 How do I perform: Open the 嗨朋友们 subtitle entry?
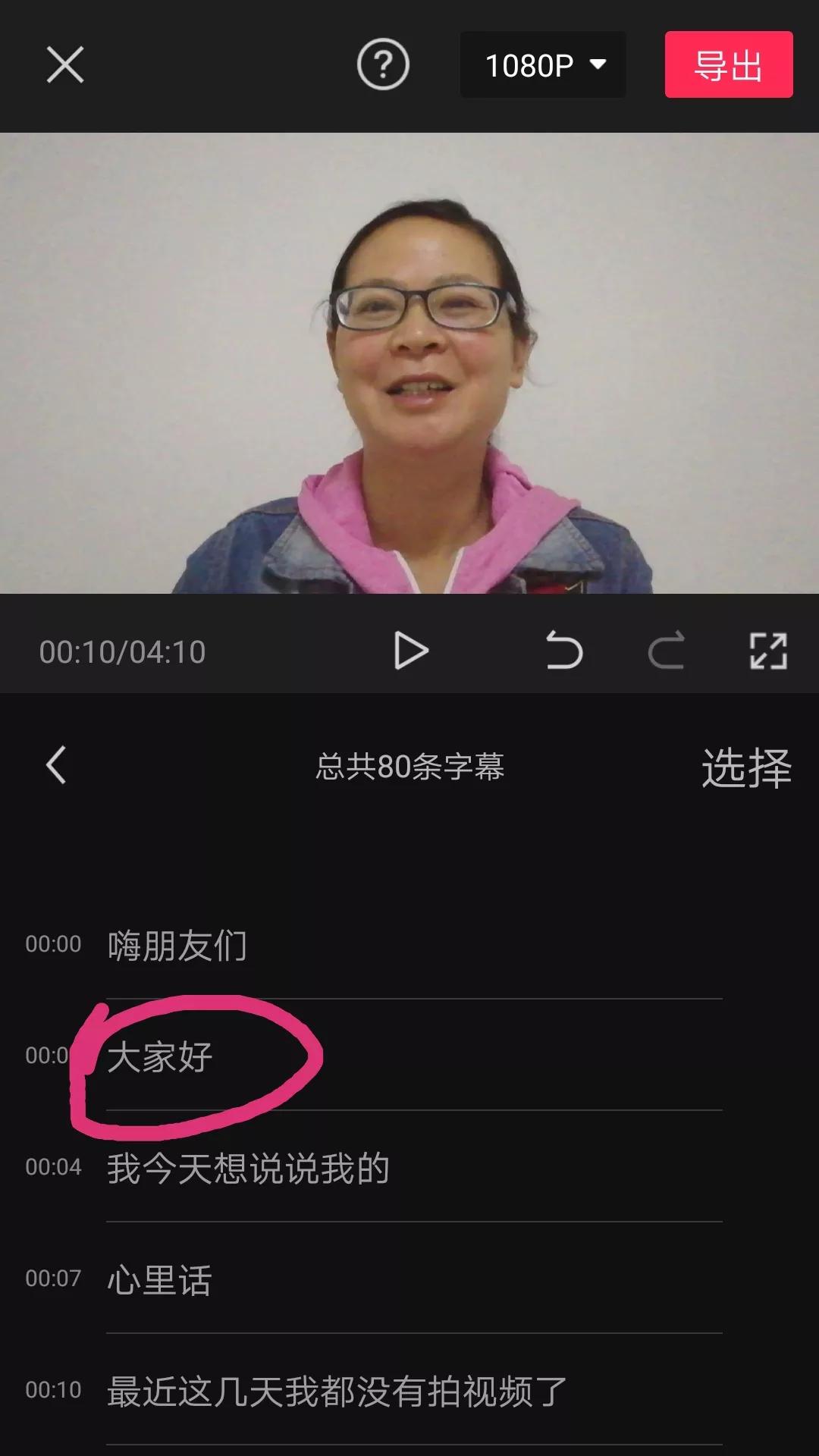point(177,944)
